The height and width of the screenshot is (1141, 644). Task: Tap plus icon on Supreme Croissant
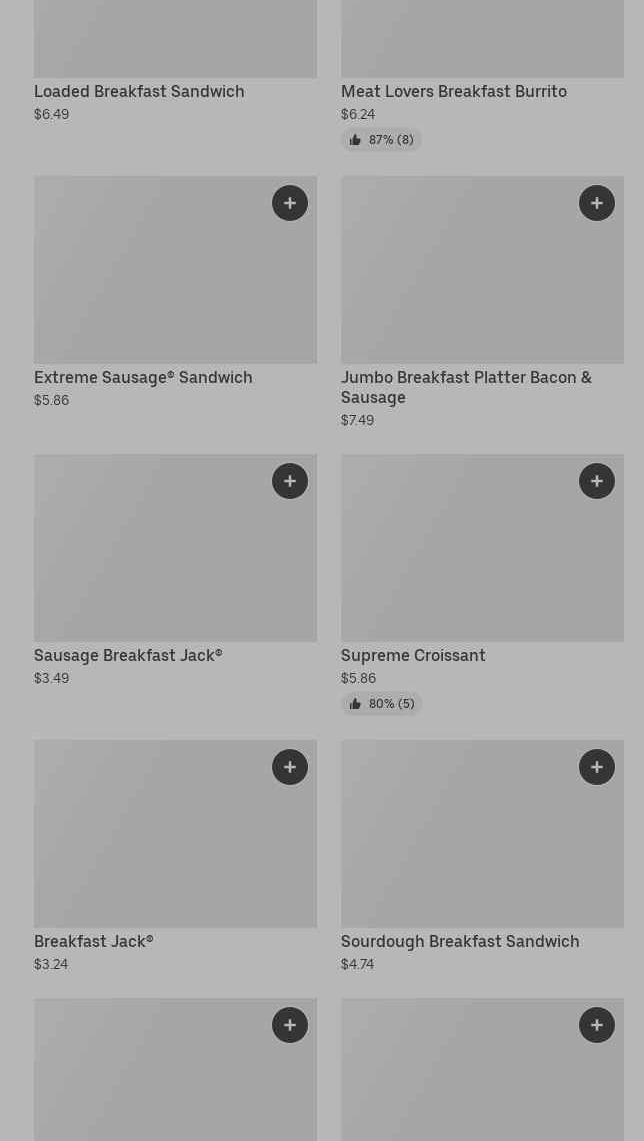[597, 481]
